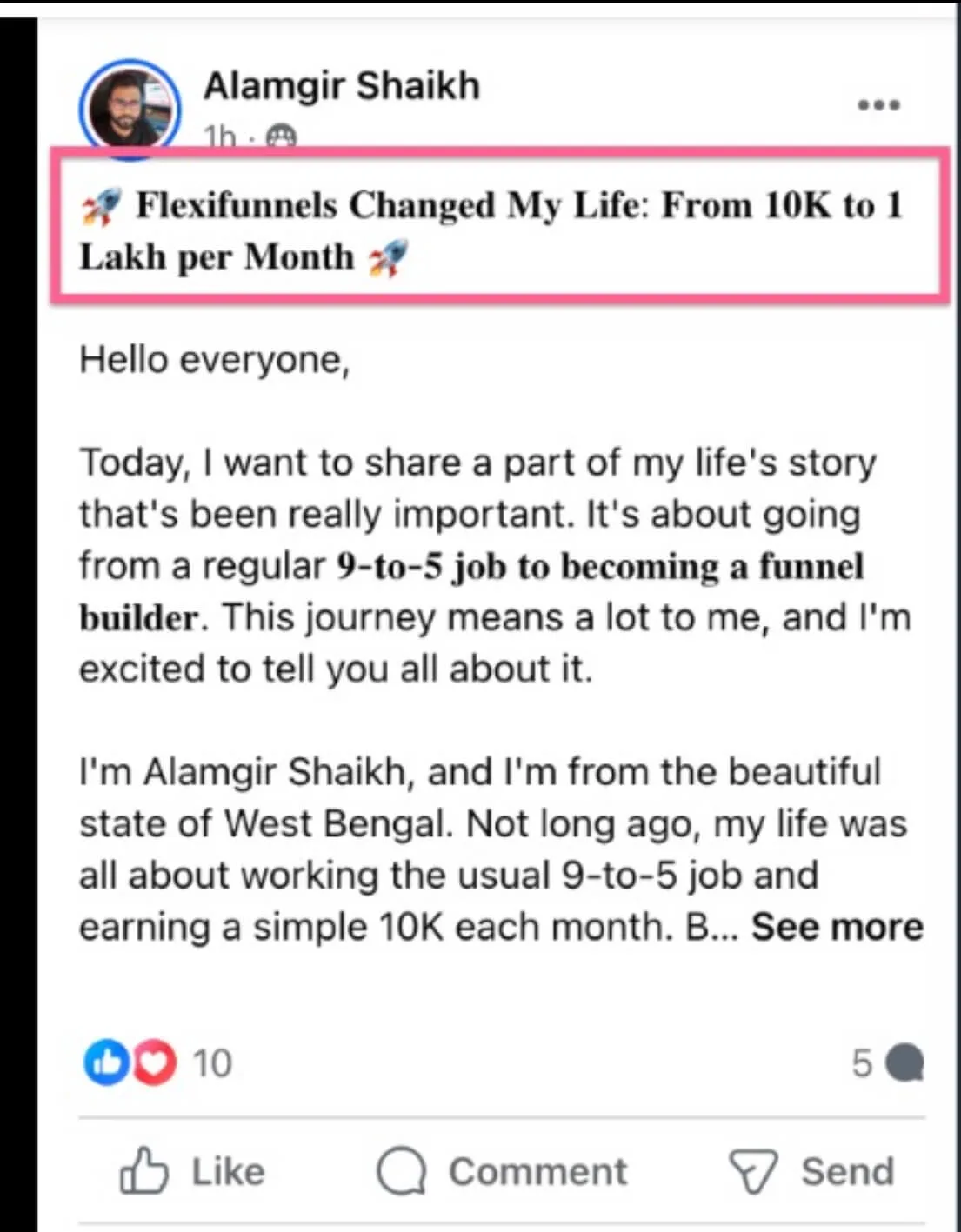961x1232 pixels.
Task: View the 10 reactions on the post
Action: pyautogui.click(x=158, y=1062)
